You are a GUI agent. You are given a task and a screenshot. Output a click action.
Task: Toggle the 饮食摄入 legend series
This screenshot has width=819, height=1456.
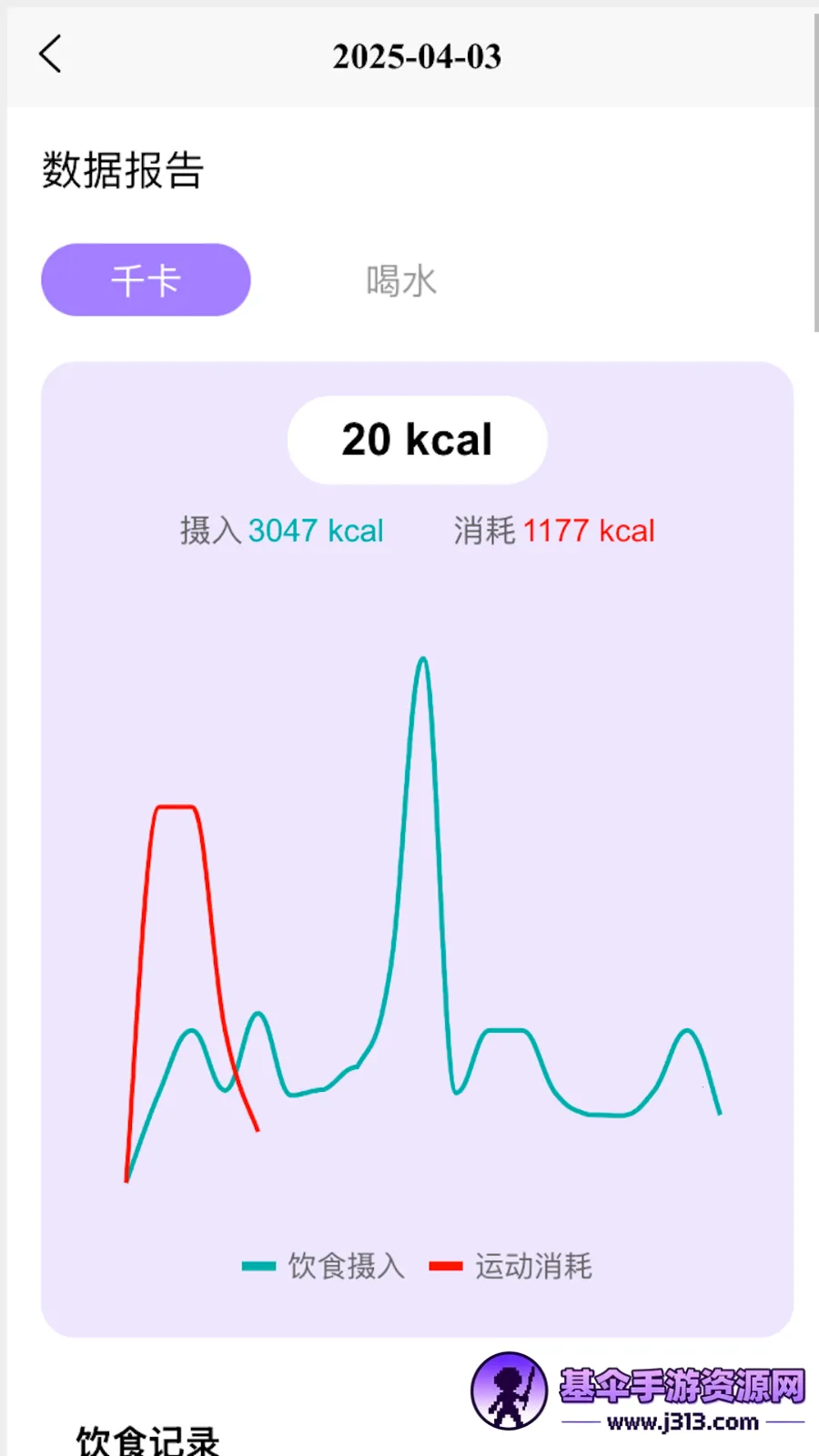click(324, 1266)
